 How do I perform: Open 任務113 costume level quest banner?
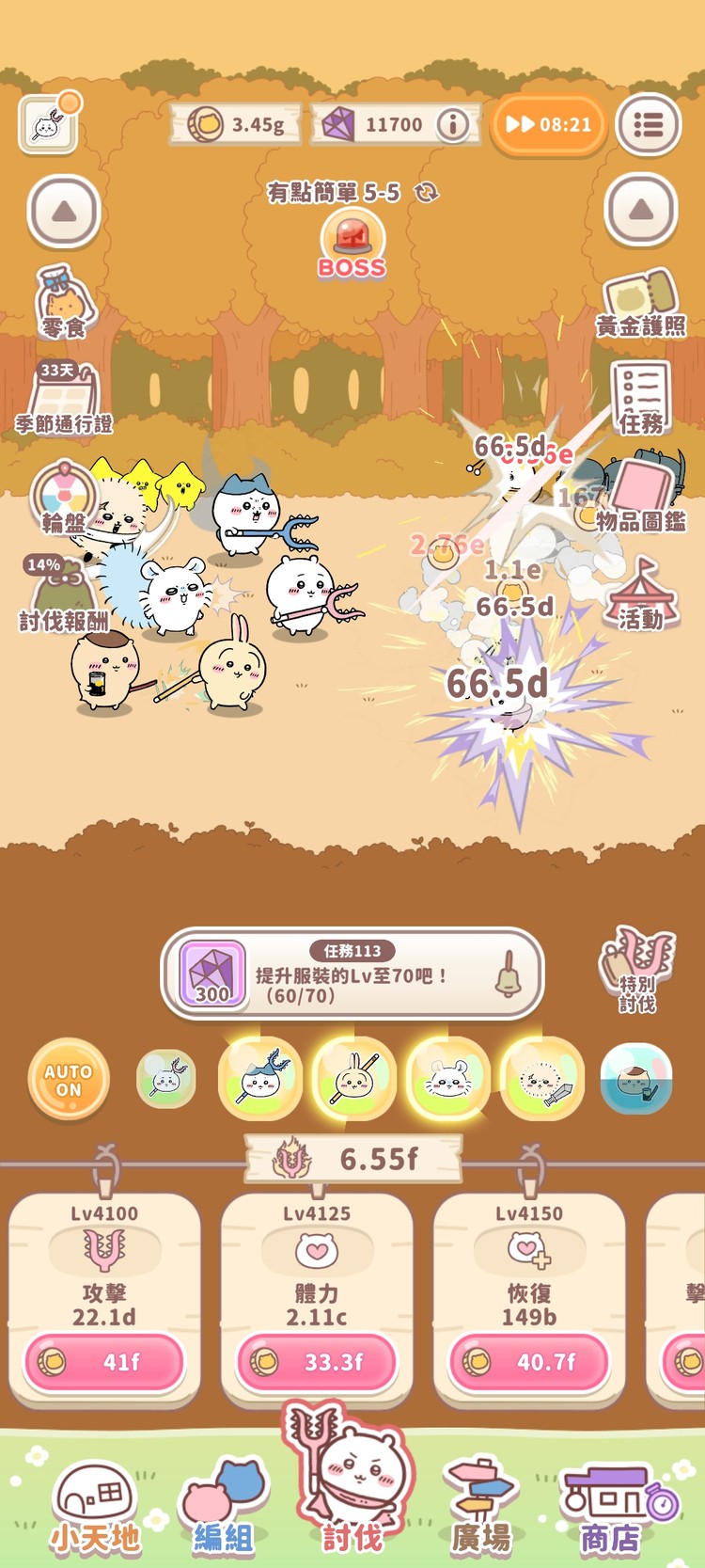pos(352,974)
